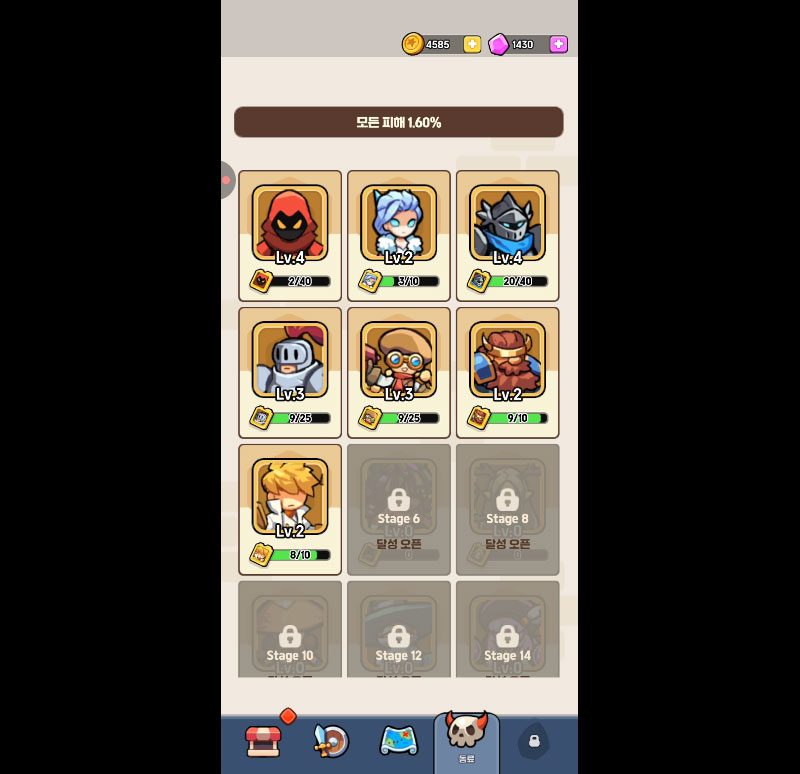Open the blonde swordsman companion card
Screen dimensions: 800x774
290,509
